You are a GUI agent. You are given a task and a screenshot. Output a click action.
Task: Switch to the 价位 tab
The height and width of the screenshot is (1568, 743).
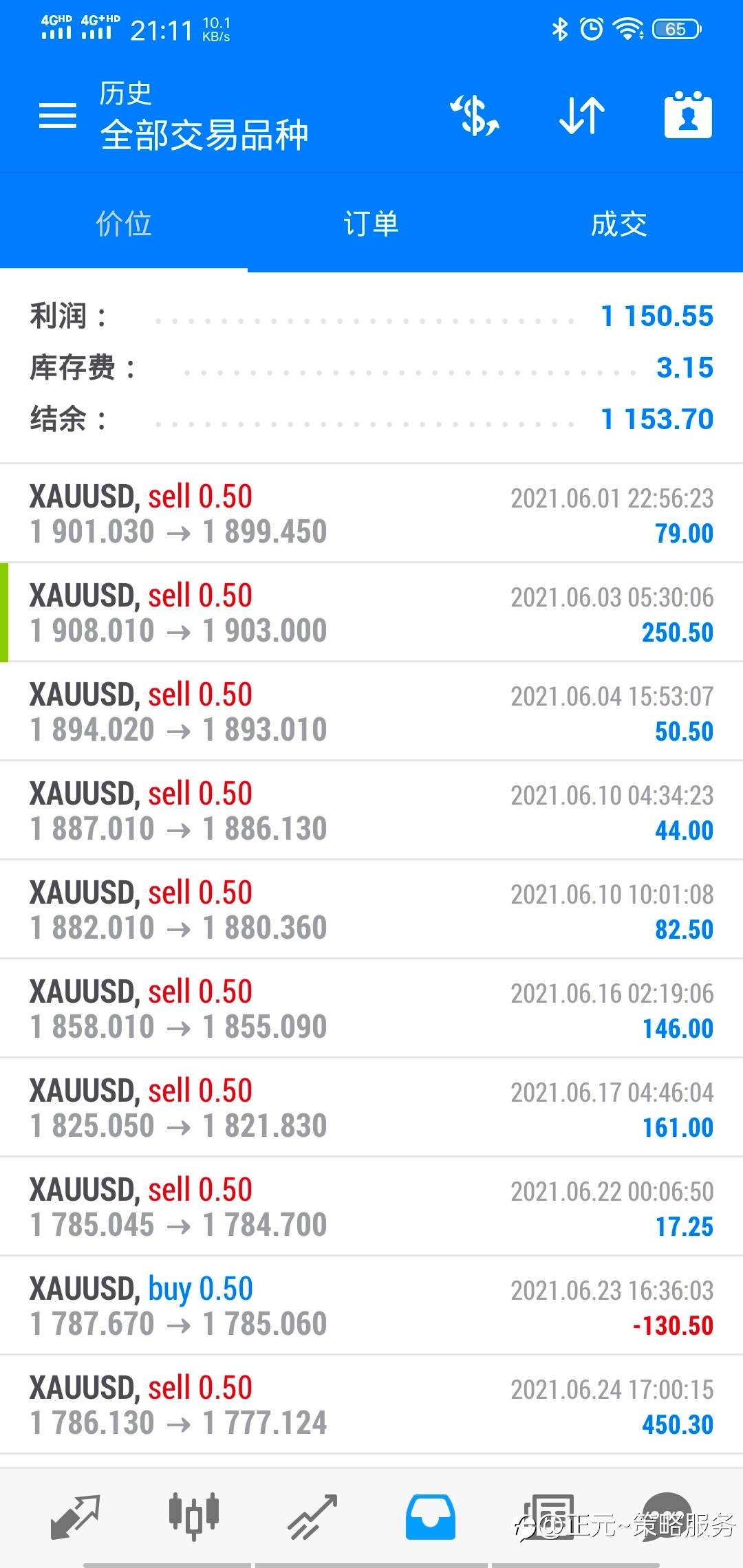coord(124,224)
